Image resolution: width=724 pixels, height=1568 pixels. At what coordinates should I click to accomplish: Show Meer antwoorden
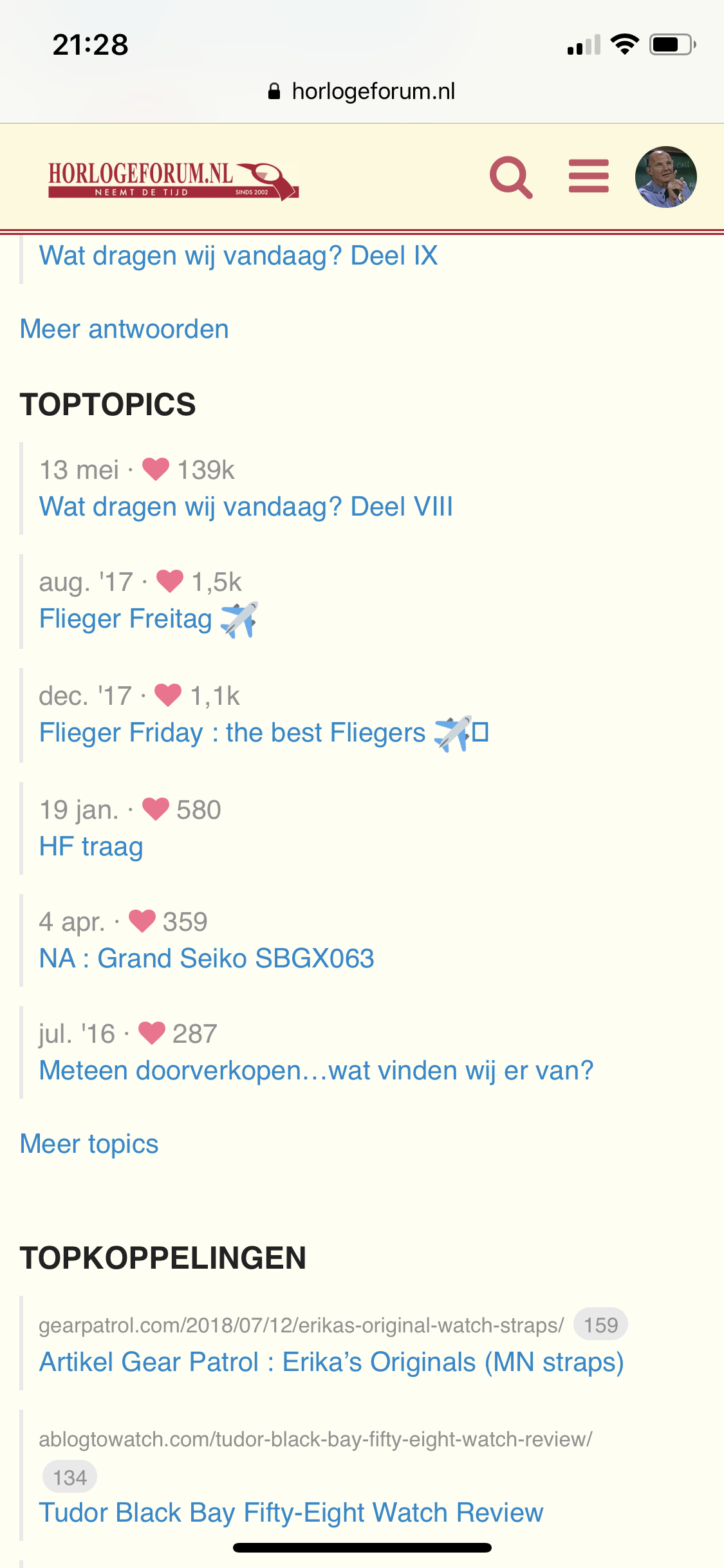coord(124,329)
